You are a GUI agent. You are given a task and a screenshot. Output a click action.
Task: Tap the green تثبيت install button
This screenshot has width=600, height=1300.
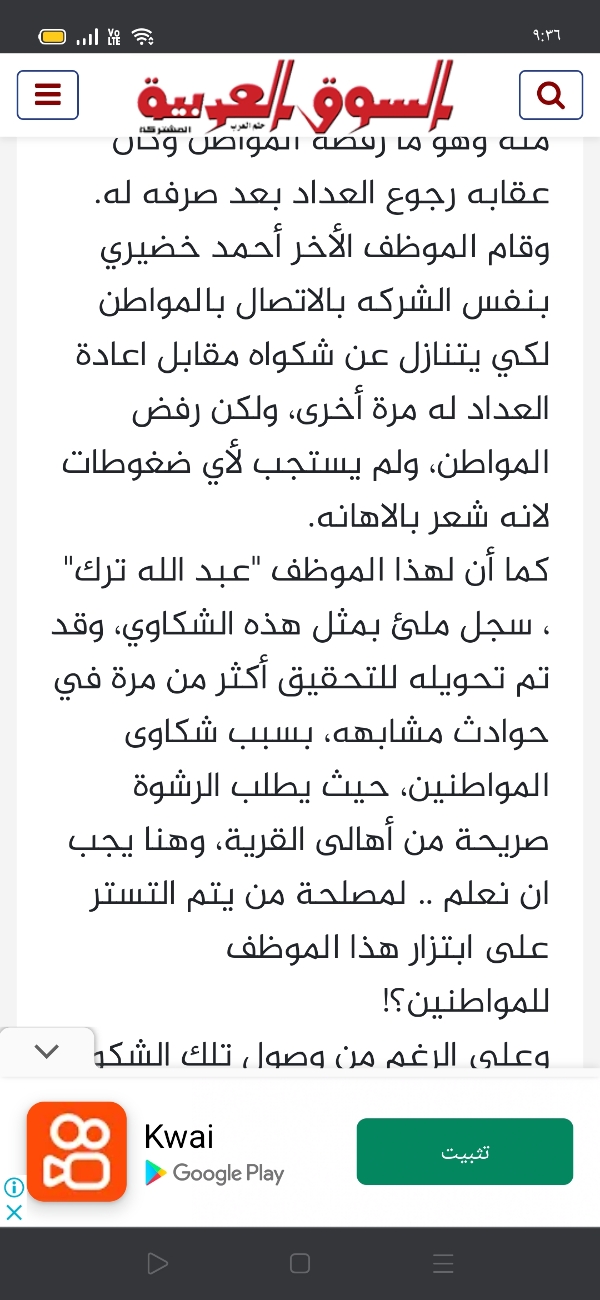coord(464,1151)
